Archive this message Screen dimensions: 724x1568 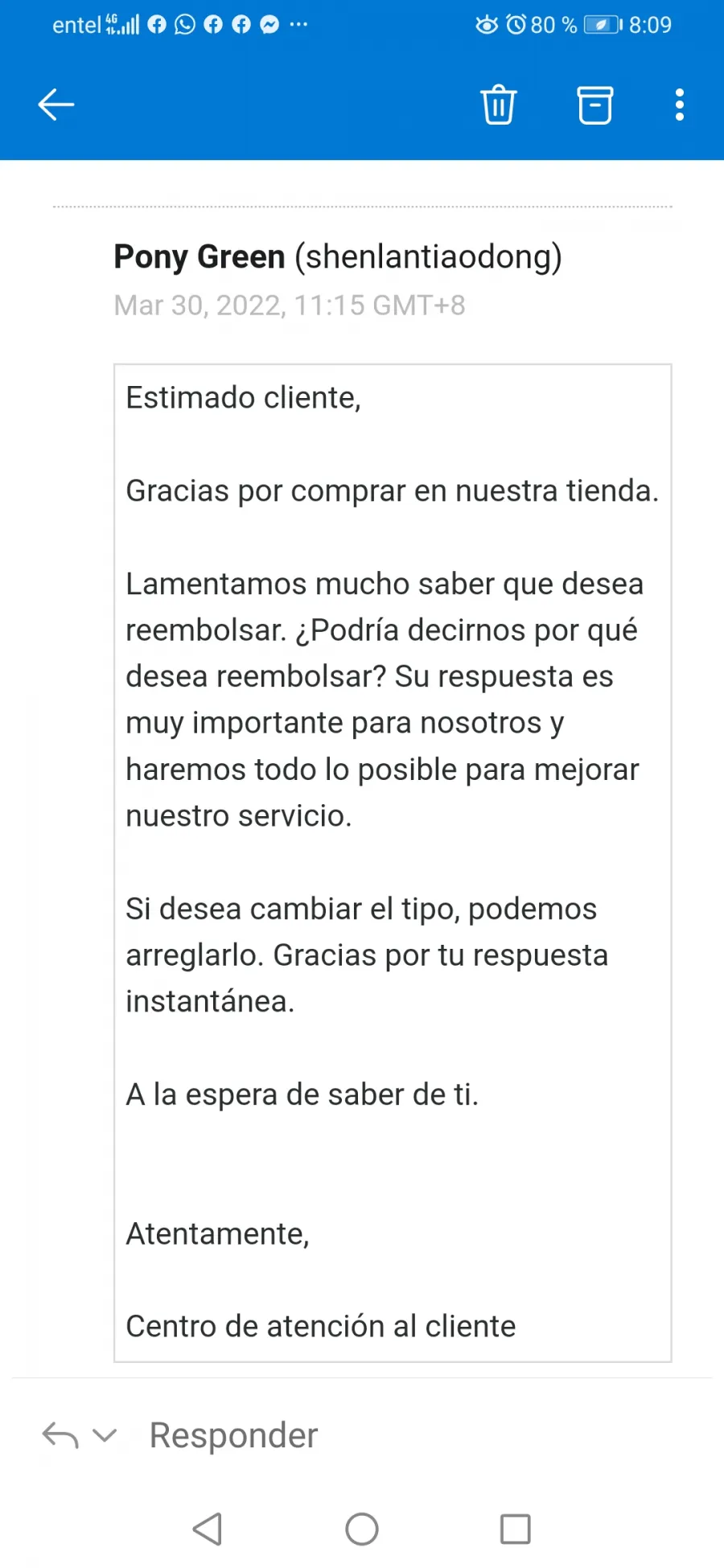coord(595,105)
